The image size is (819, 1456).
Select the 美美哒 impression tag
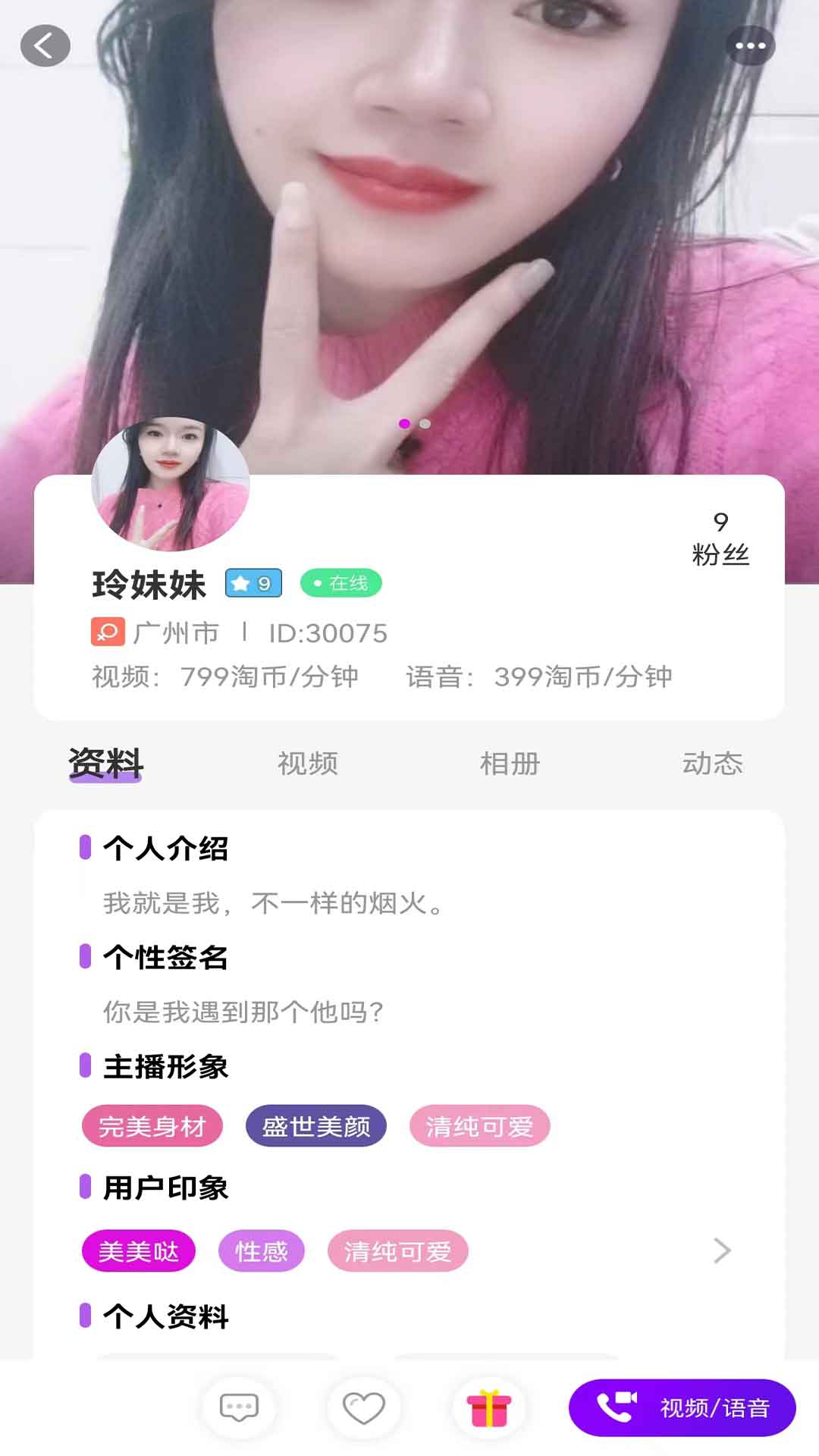click(x=139, y=1250)
